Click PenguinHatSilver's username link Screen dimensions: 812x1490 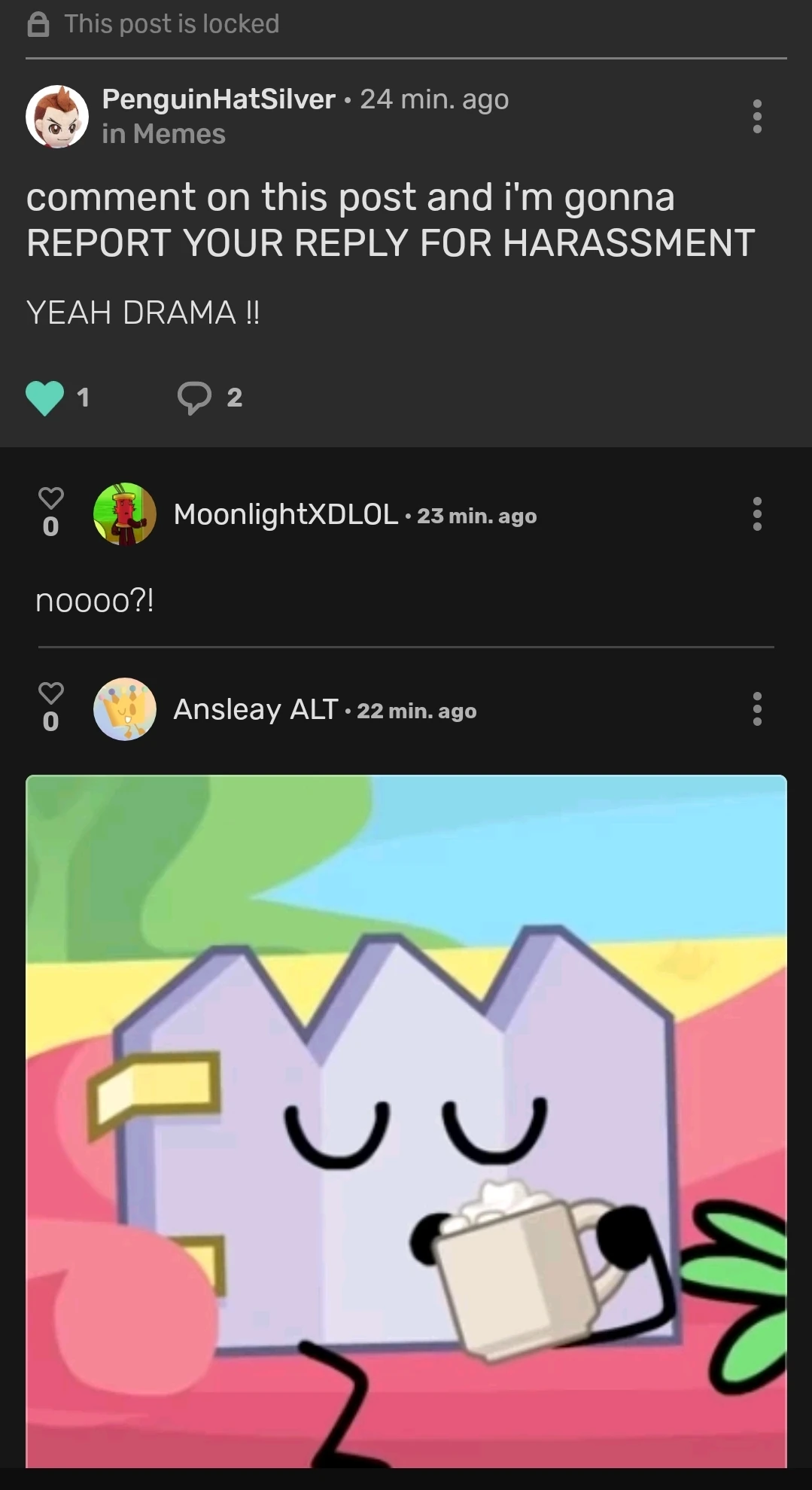coord(219,99)
